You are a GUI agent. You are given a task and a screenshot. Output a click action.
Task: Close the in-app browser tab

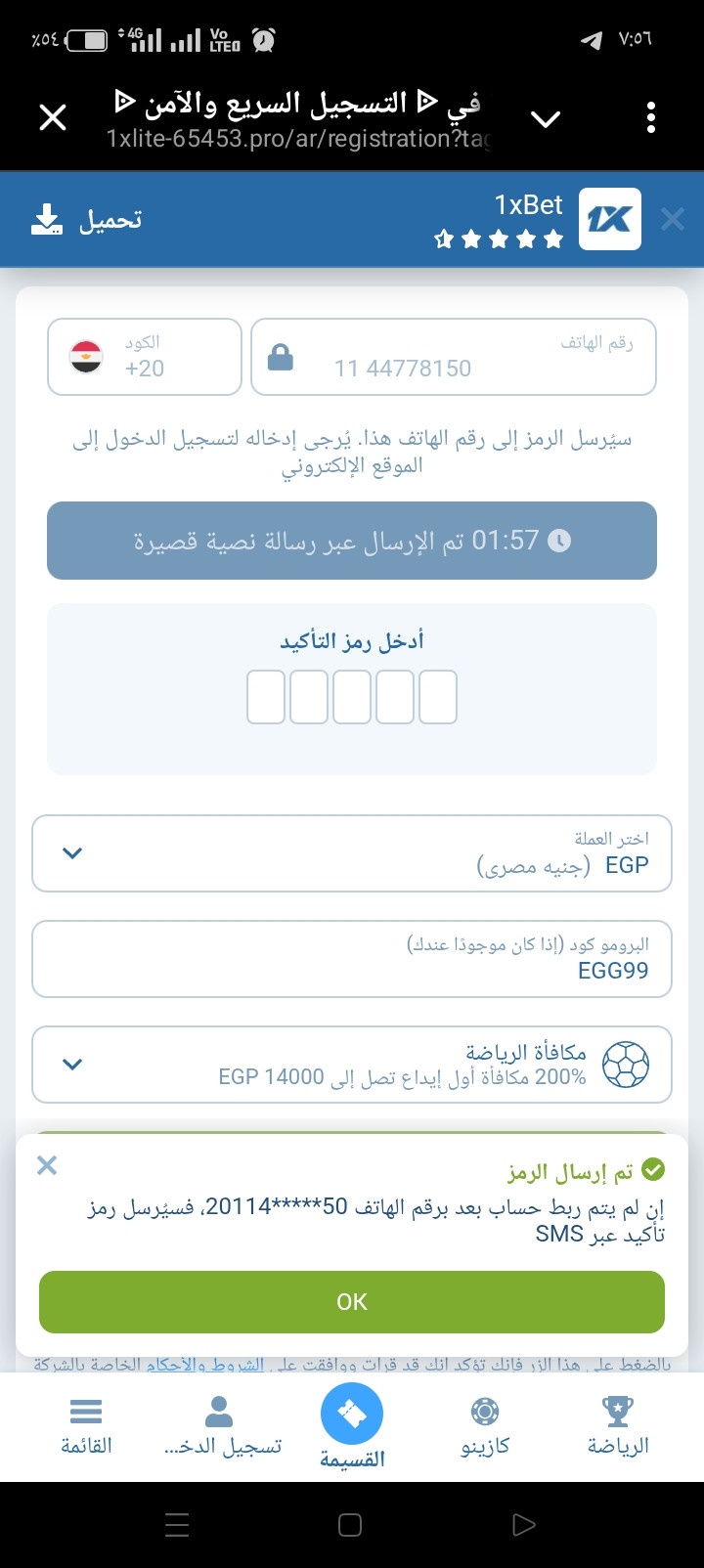tap(53, 118)
